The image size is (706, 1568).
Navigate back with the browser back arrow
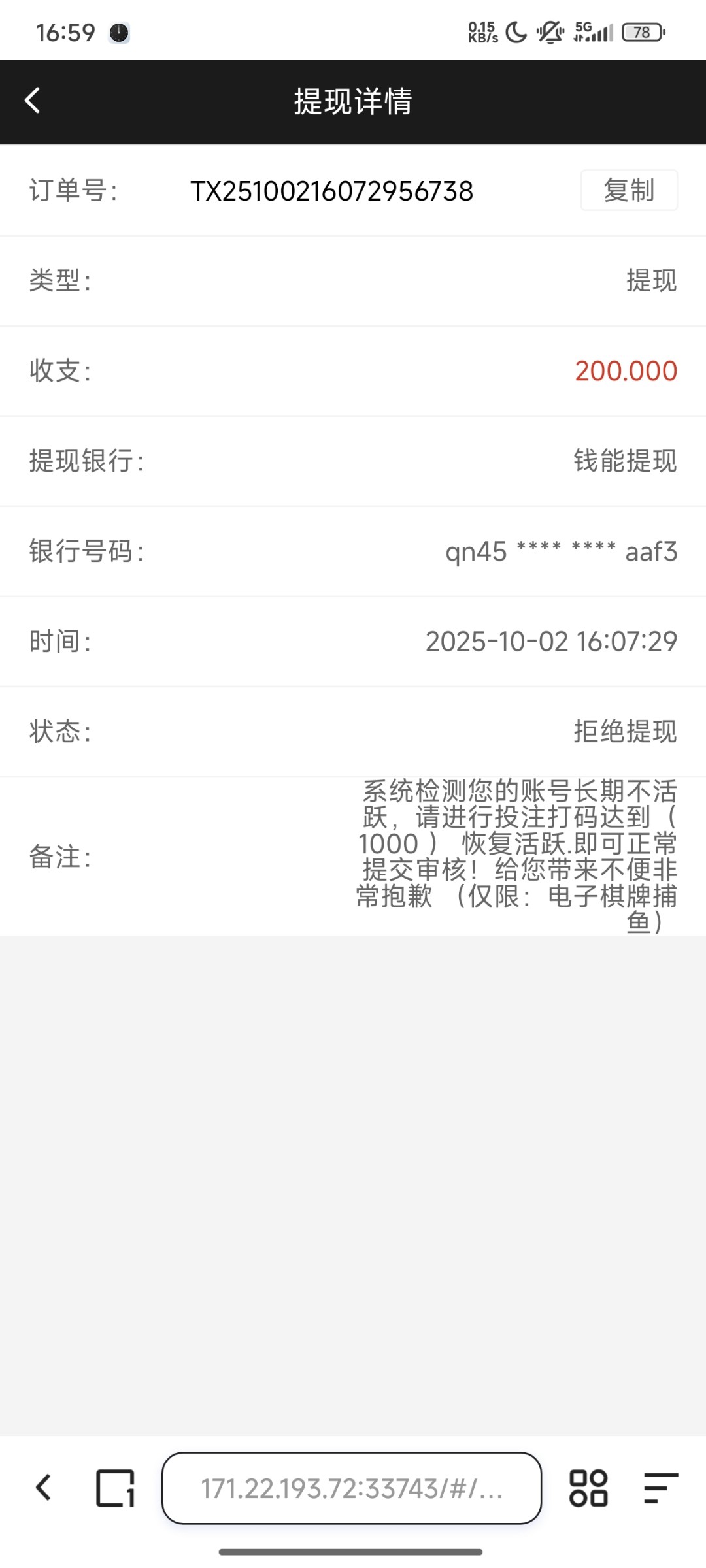tap(43, 1488)
